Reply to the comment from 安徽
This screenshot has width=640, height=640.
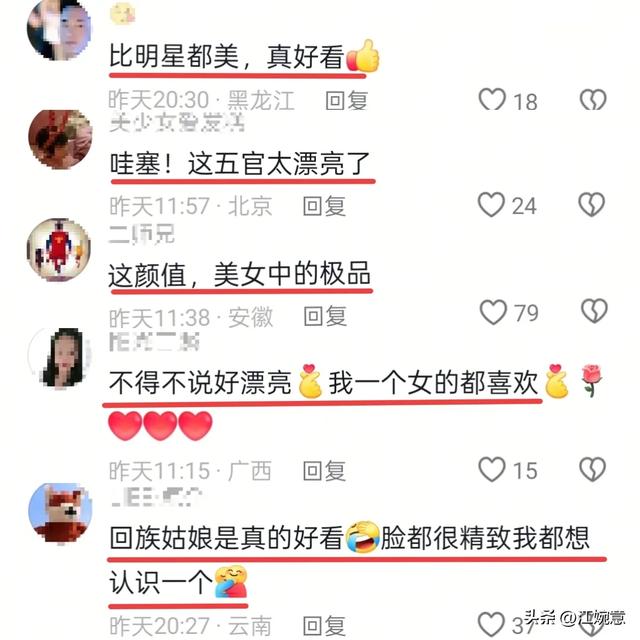[325, 317]
